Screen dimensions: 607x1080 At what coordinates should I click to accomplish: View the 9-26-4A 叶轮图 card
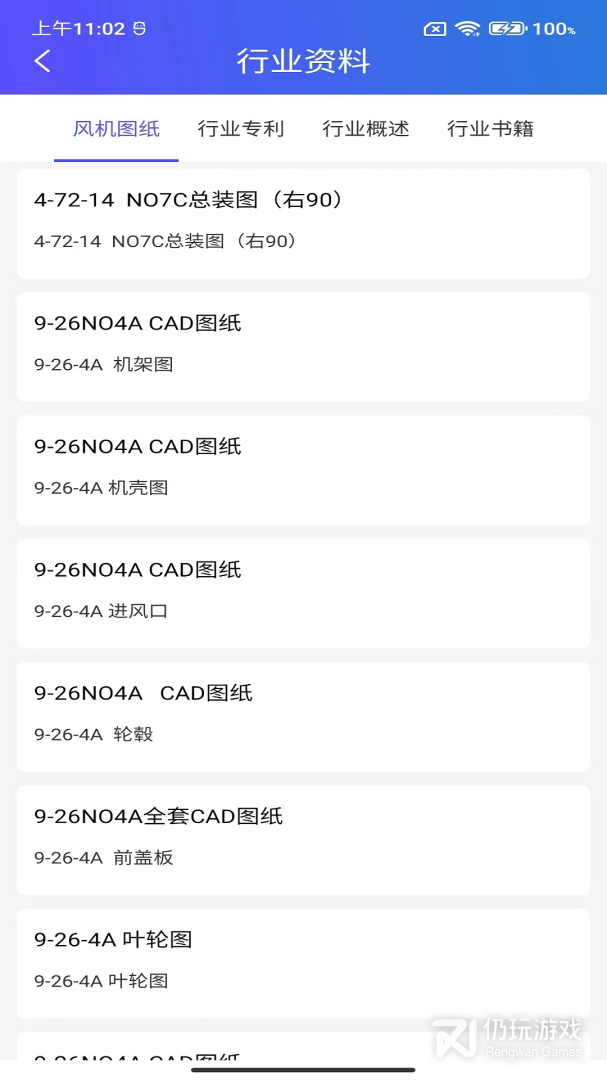pyautogui.click(x=303, y=962)
